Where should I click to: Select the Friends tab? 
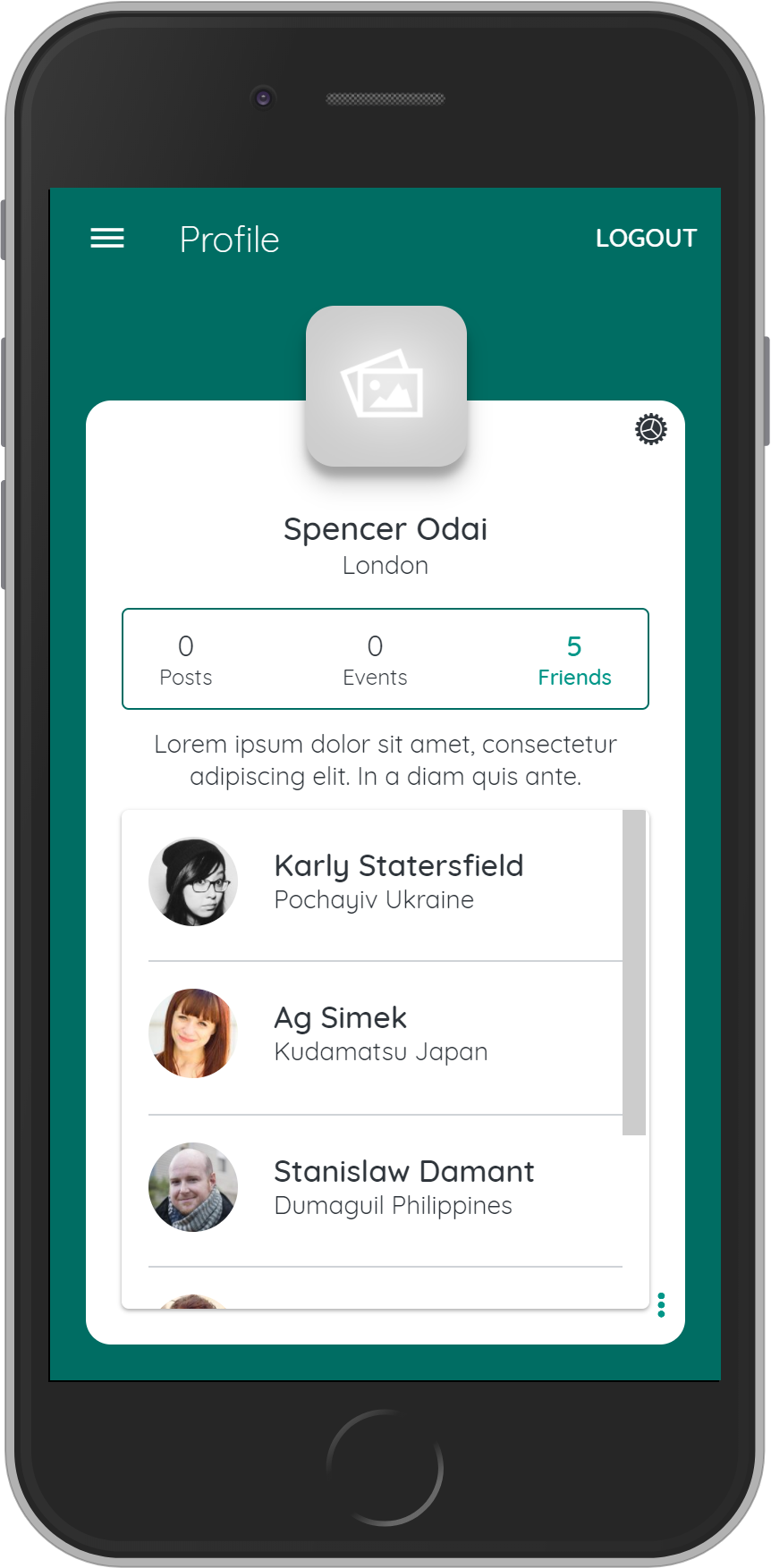point(574,660)
